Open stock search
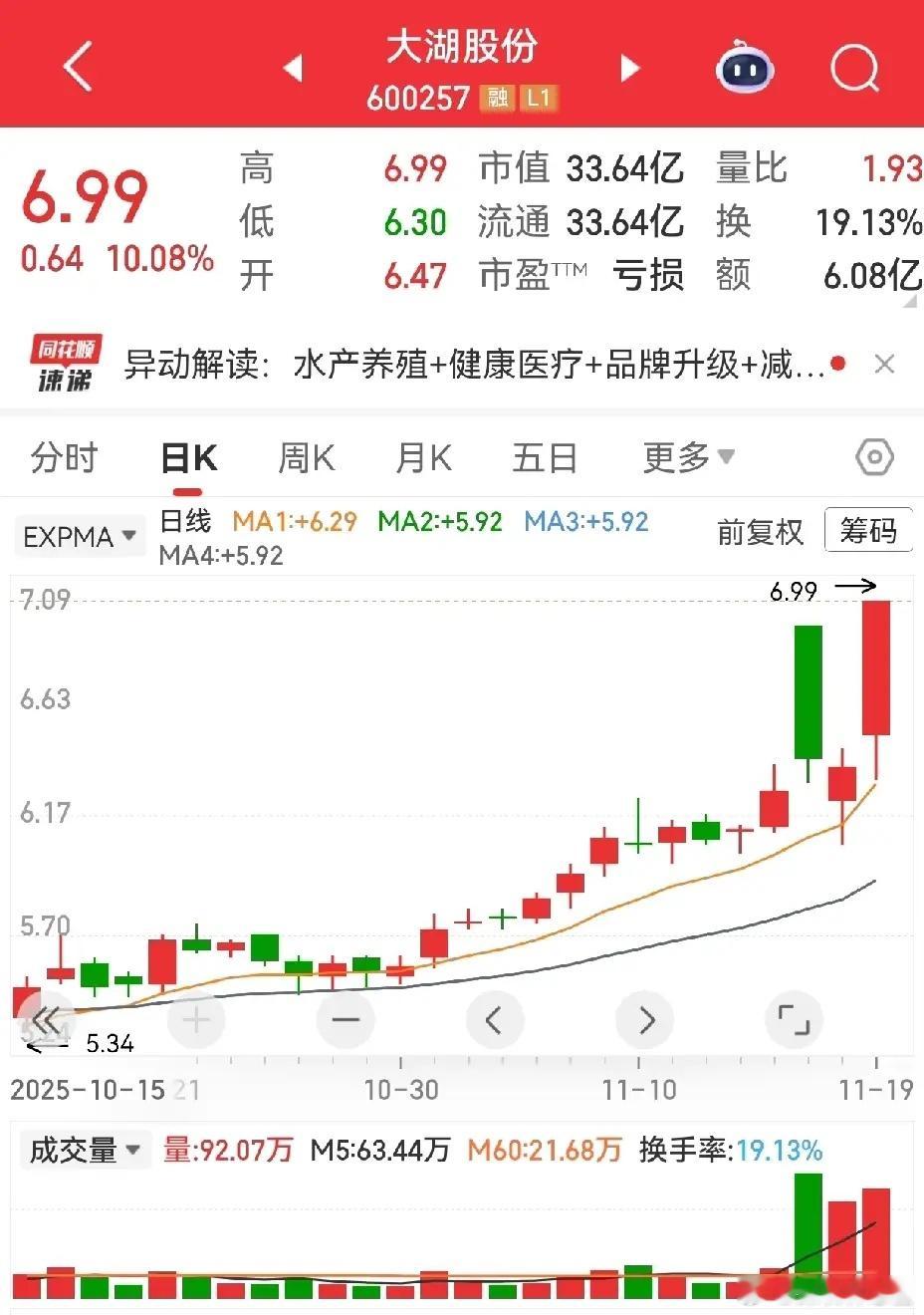924x1315 pixels. 854,68
